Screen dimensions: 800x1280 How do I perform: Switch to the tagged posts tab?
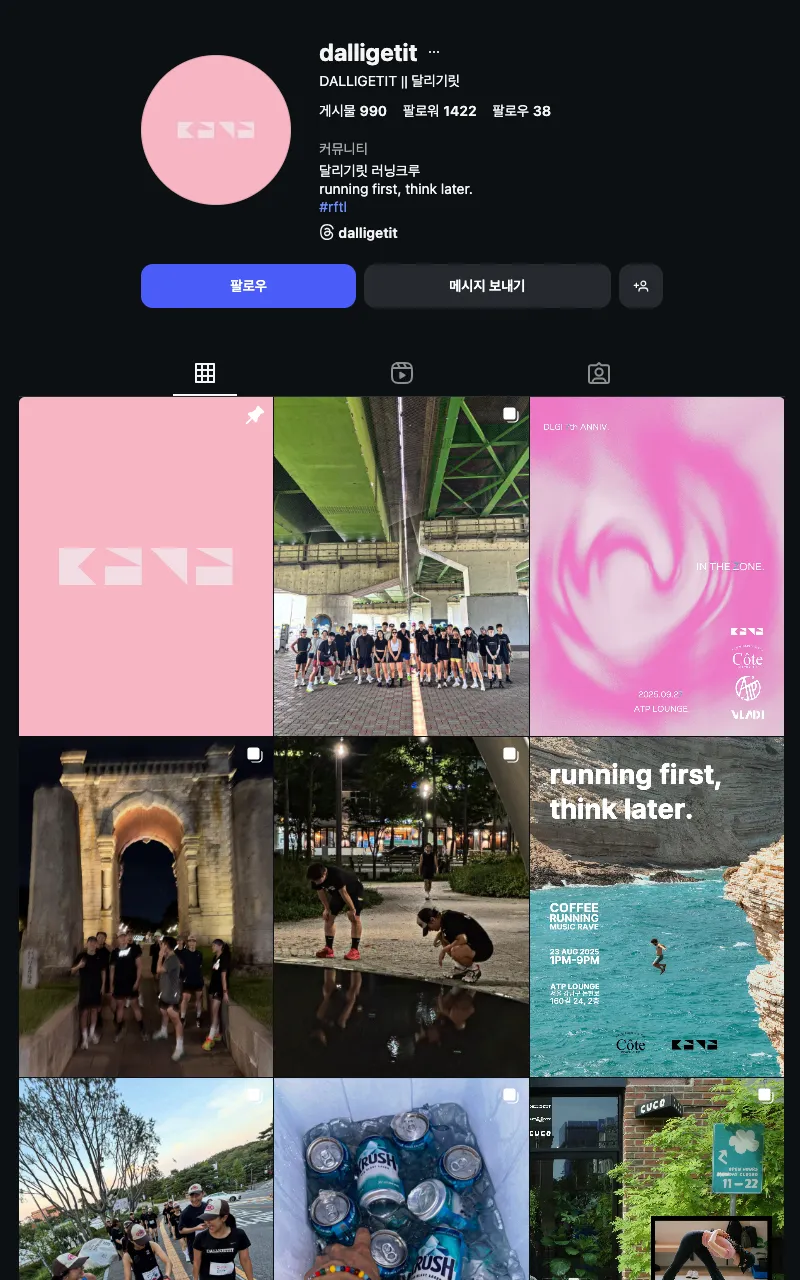(599, 373)
